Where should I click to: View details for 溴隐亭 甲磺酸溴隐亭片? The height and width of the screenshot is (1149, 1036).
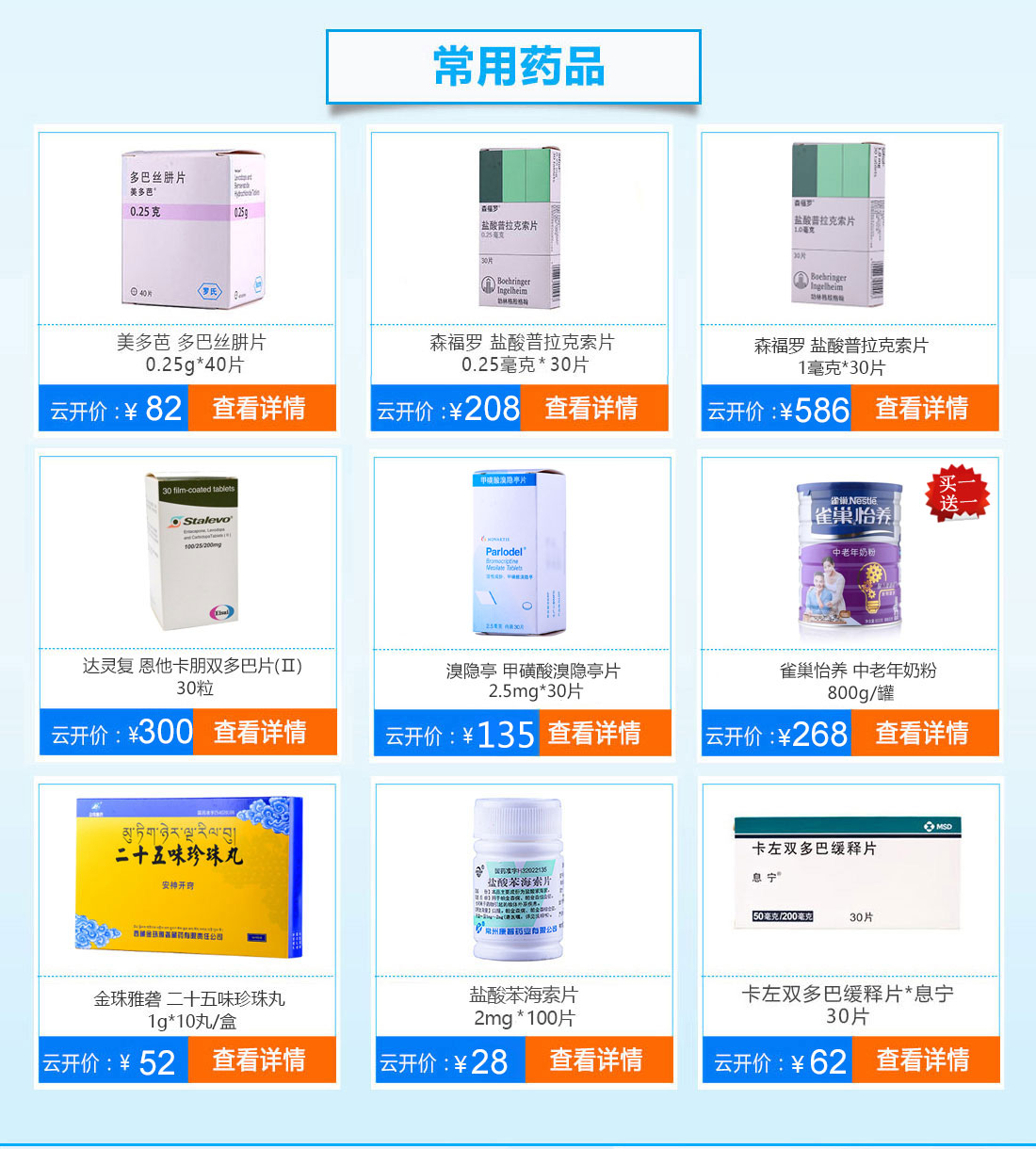(597, 733)
